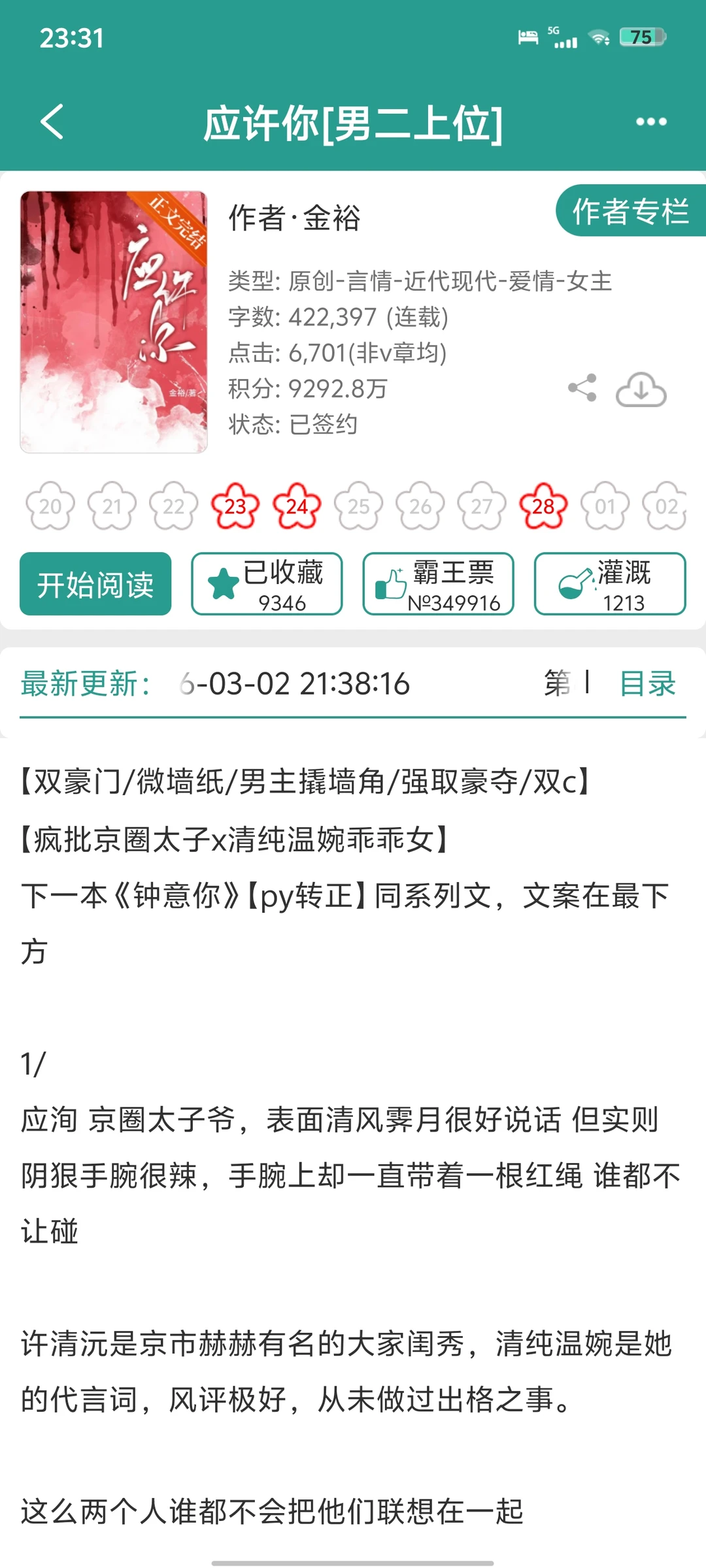Tap the battery indicator showing 75
Image resolution: width=706 pixels, height=1568 pixels.
coord(642,37)
